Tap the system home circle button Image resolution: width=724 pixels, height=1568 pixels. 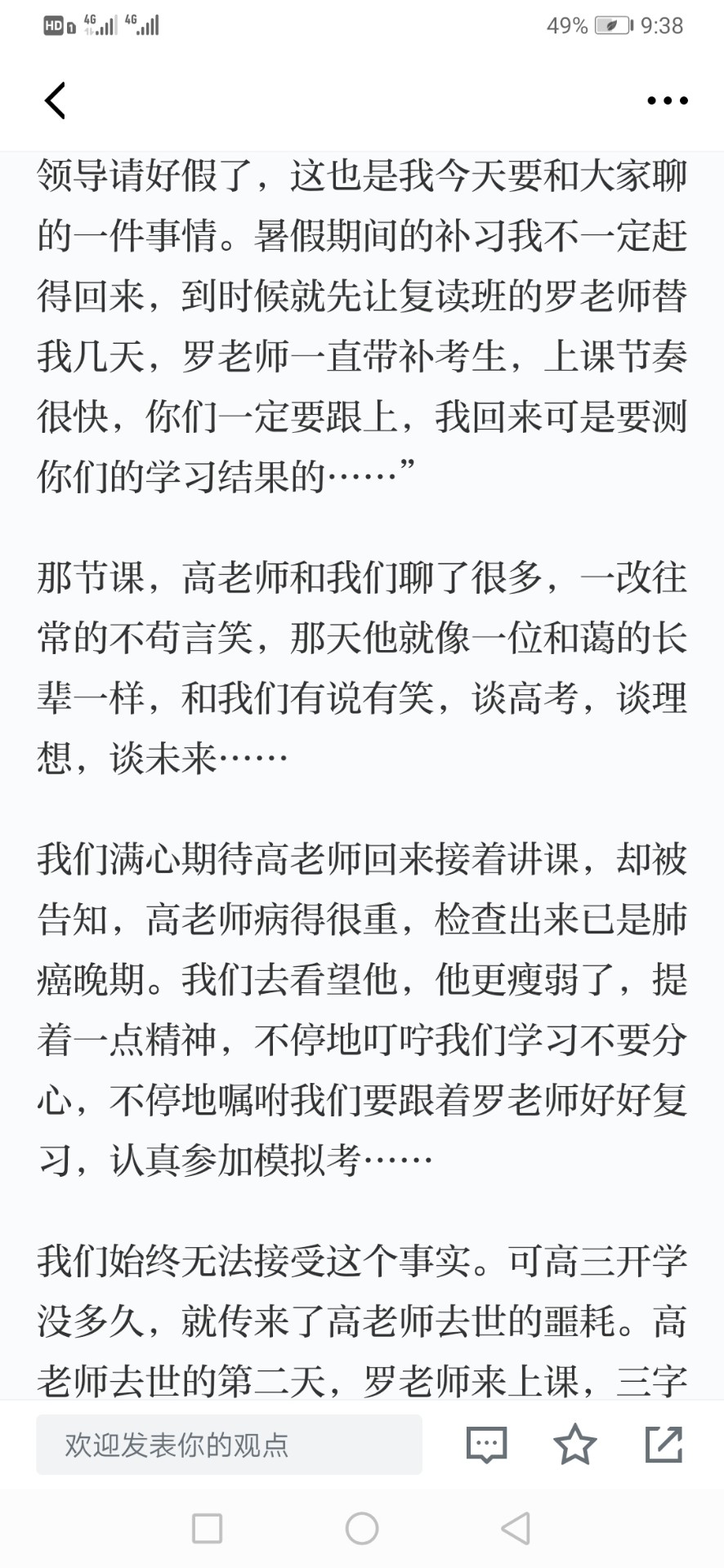coord(362,1528)
